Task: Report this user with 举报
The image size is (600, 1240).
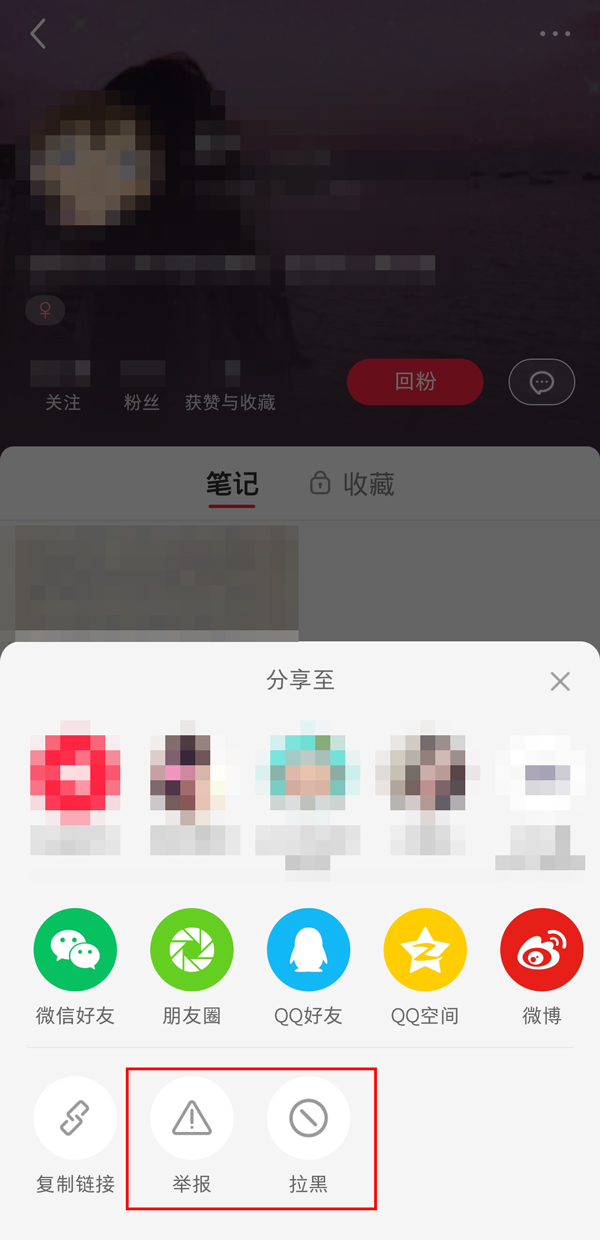Action: [x=192, y=1120]
